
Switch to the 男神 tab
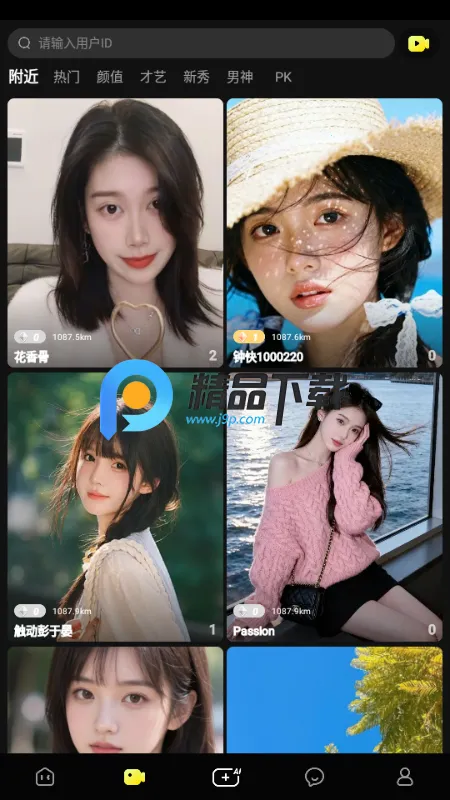click(240, 77)
